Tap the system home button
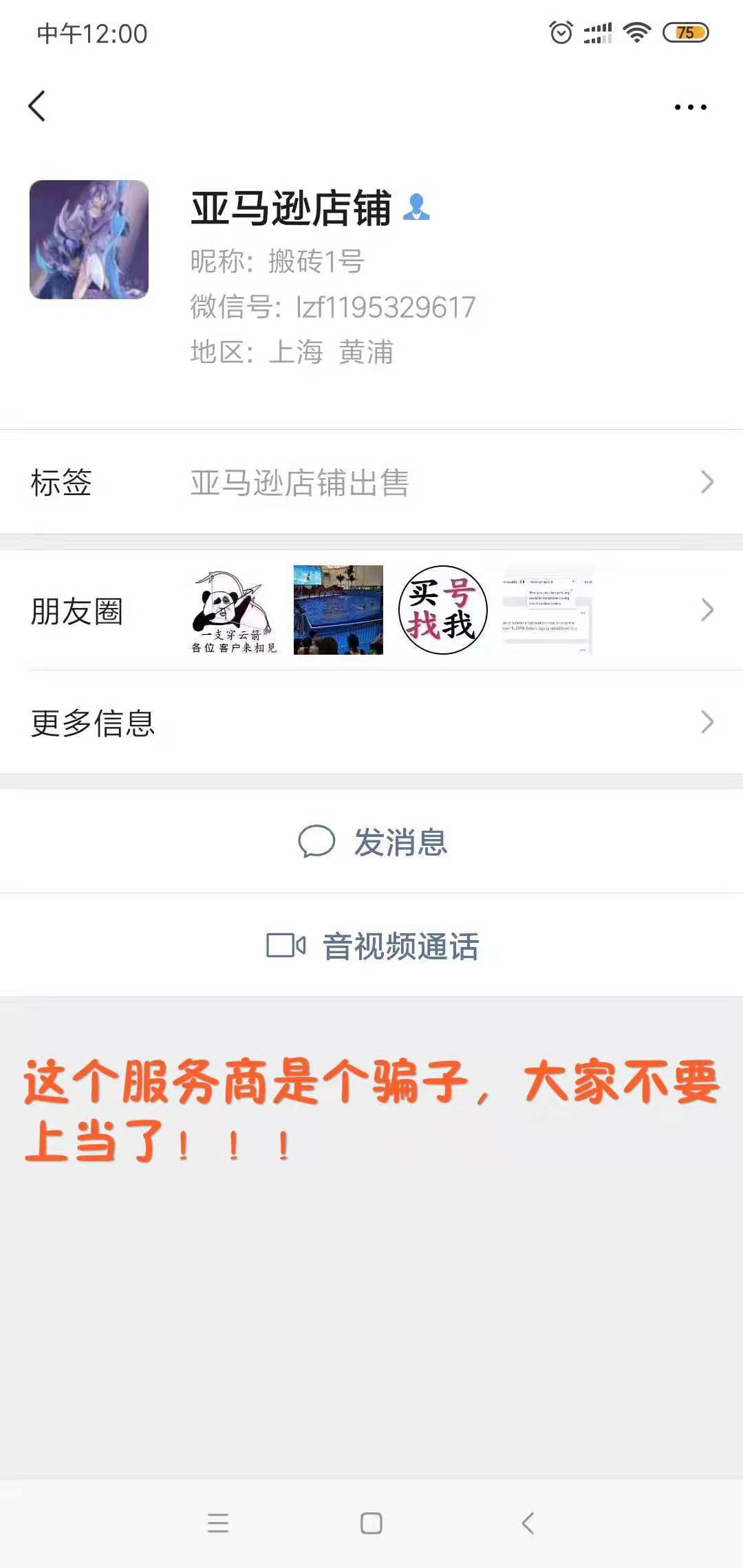Screen dimensions: 743x1568 tap(371, 1523)
